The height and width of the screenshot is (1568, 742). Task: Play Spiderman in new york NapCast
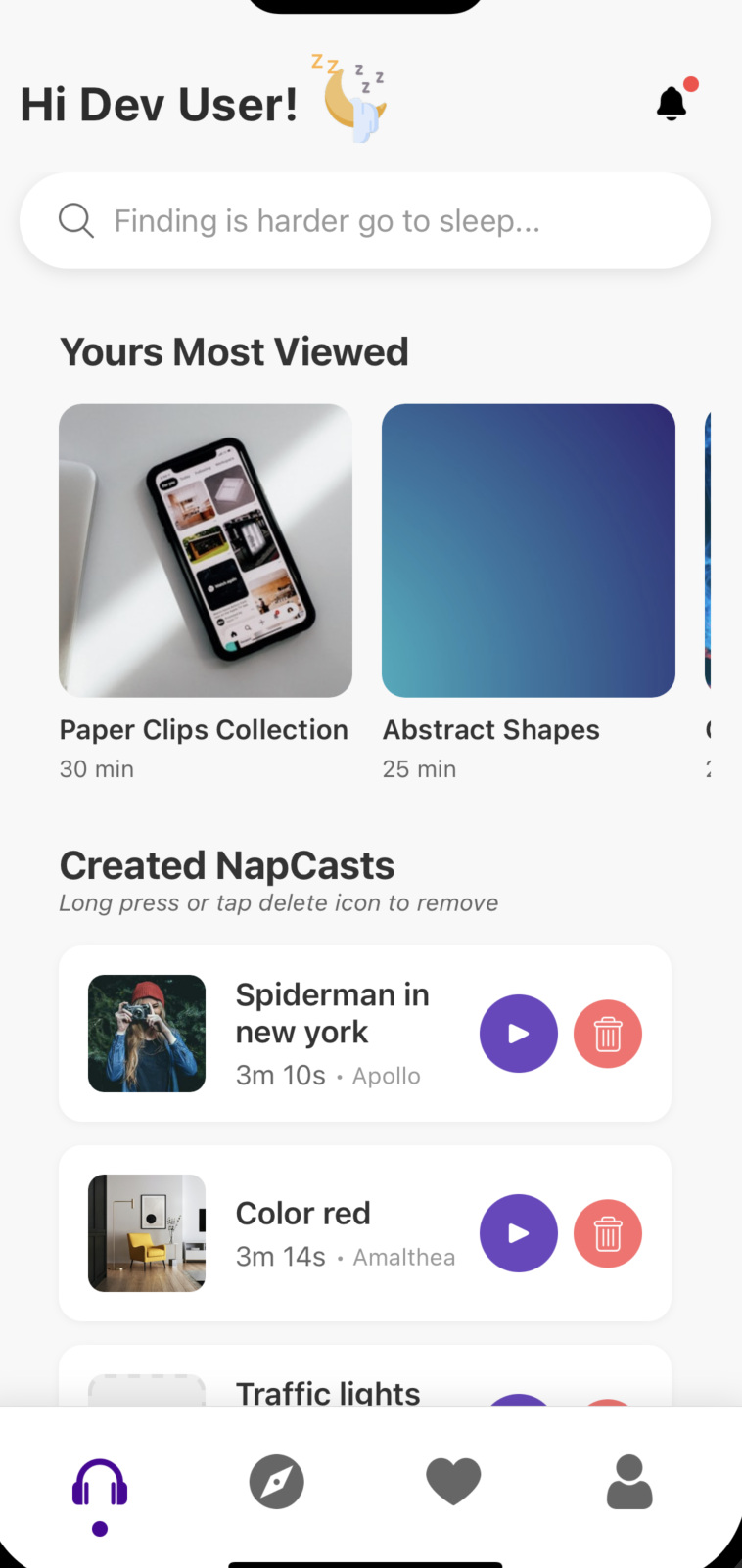coord(518,1034)
